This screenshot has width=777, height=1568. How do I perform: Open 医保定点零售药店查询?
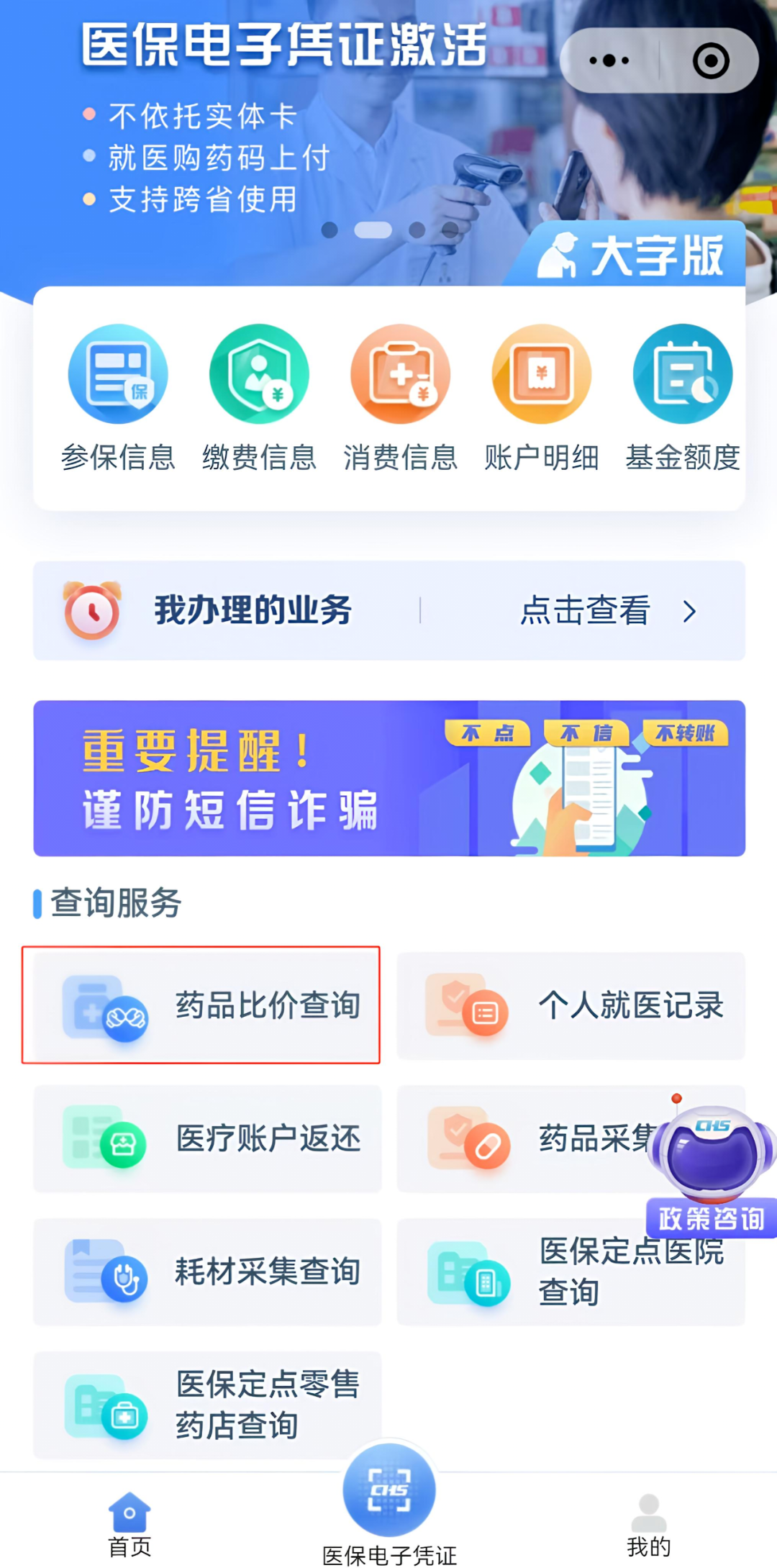[207, 1405]
